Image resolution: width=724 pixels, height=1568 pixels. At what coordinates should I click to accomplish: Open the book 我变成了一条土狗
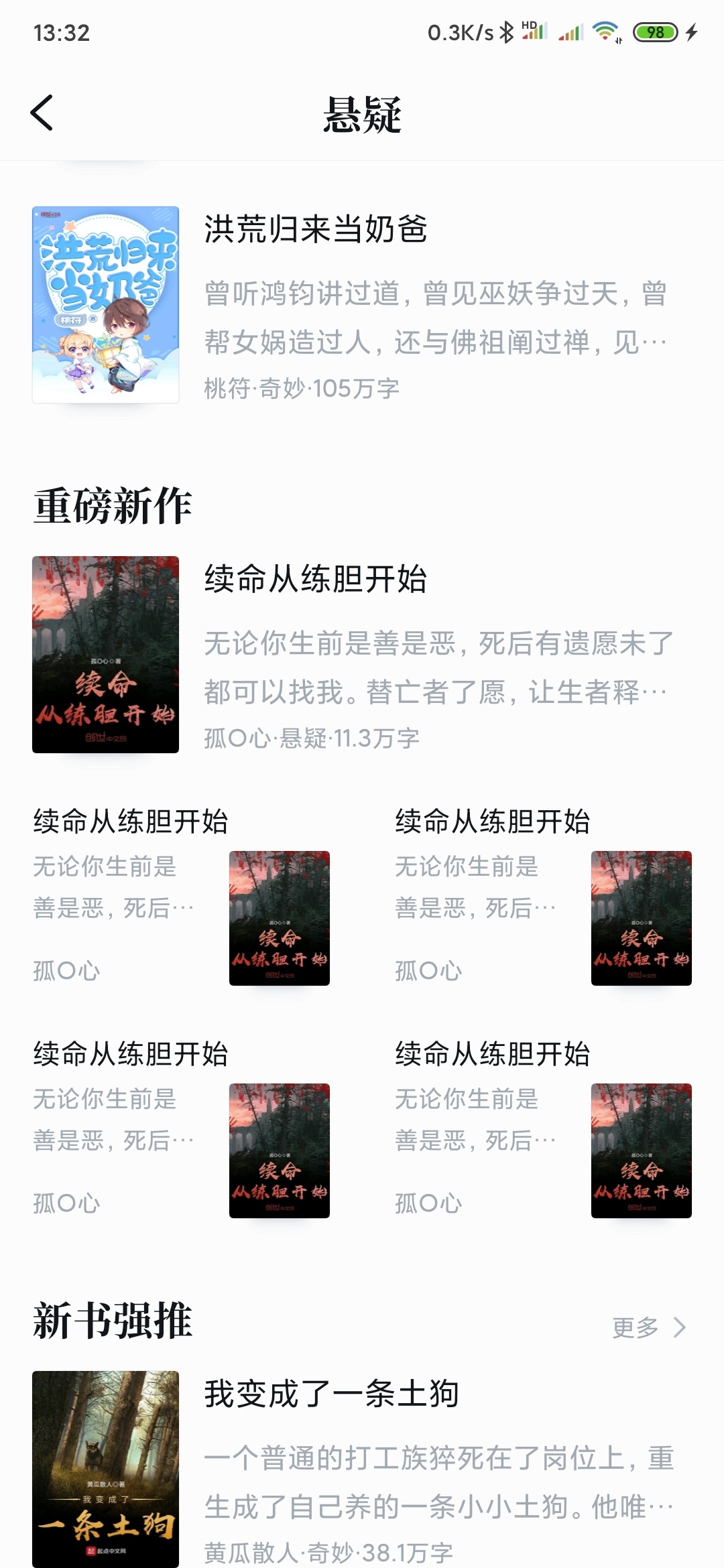click(362, 1469)
